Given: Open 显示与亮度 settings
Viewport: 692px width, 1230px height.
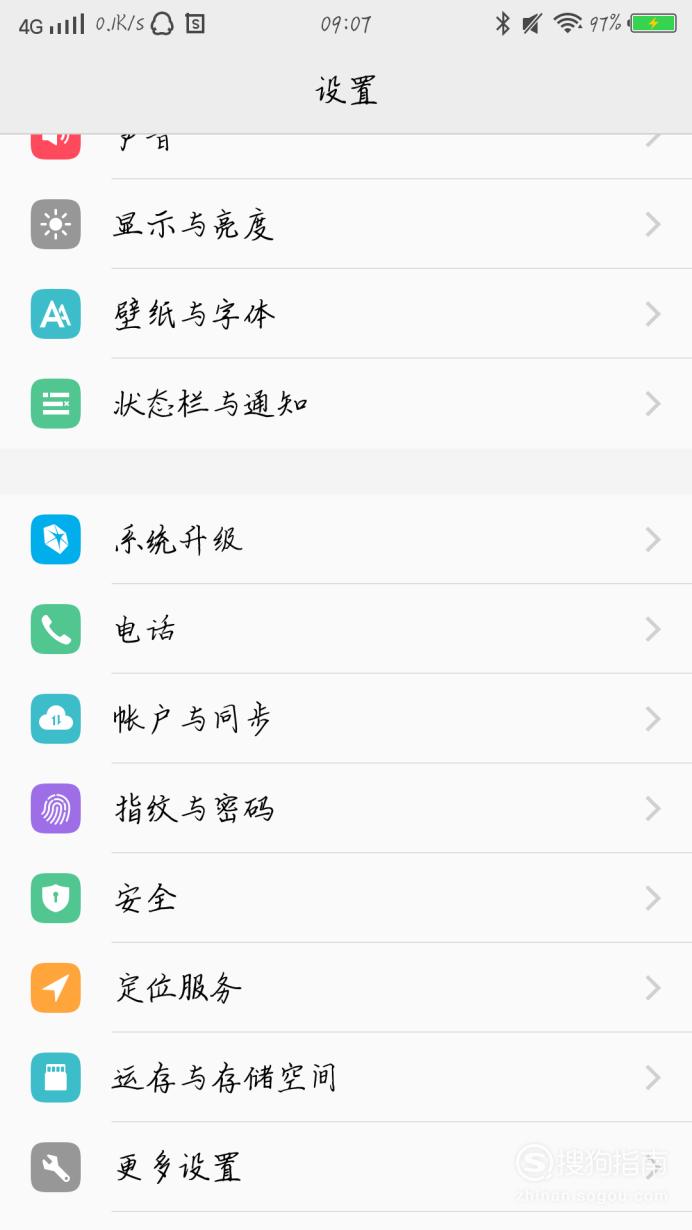Looking at the screenshot, I should point(346,224).
